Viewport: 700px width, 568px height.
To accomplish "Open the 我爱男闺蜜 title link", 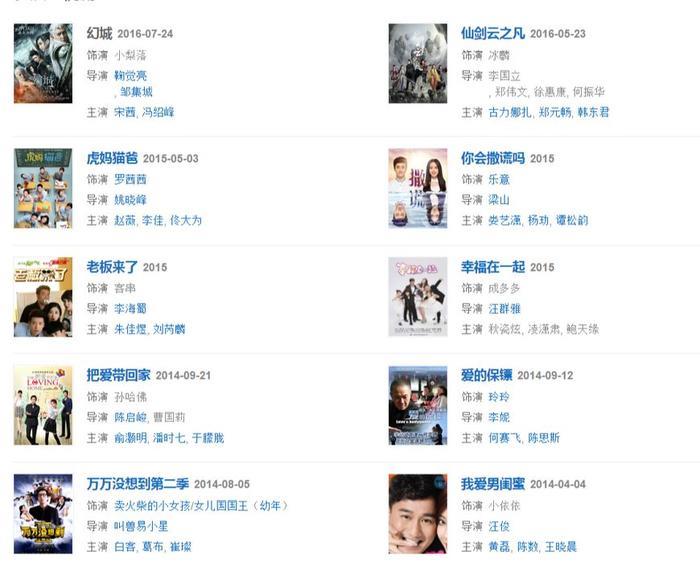I will (493, 485).
